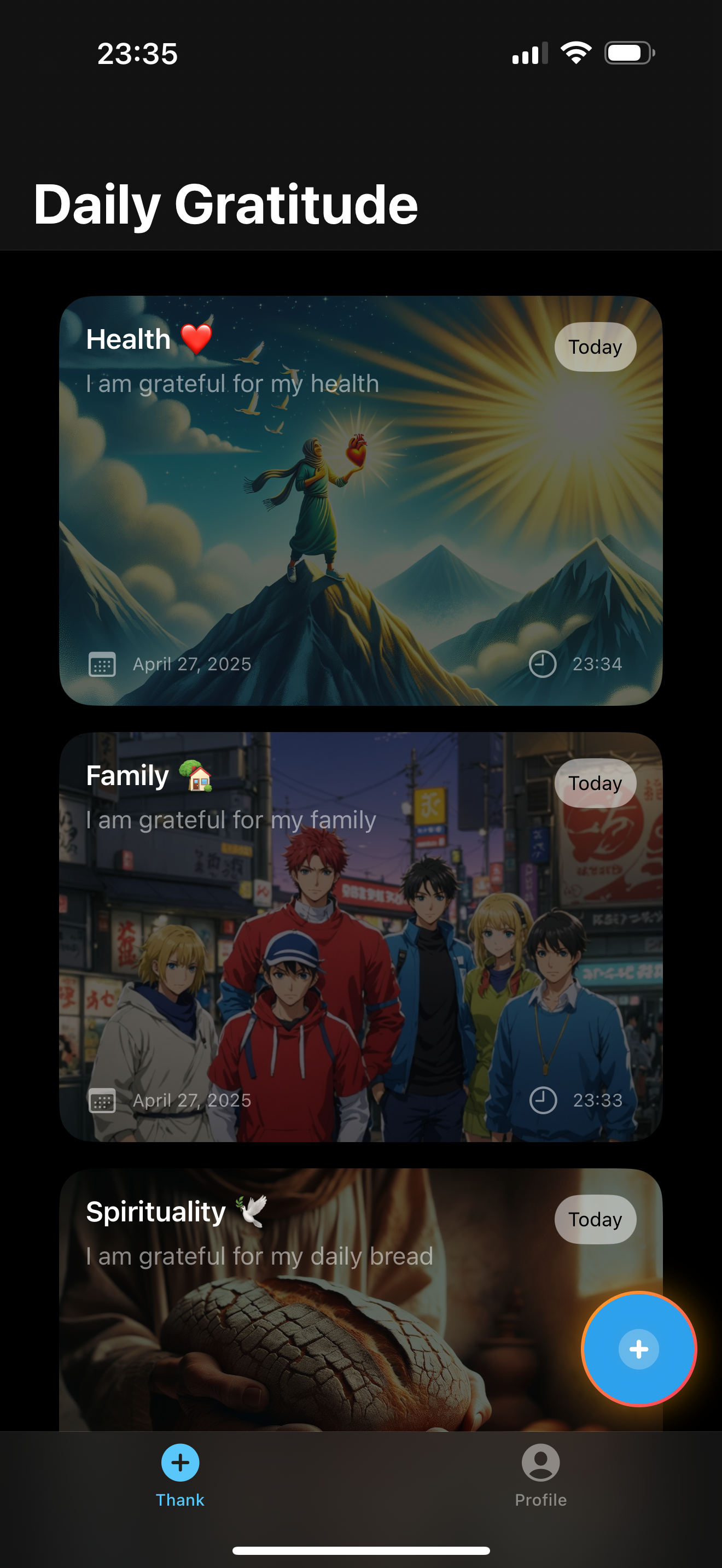
Task: Open the Family gratitude card
Action: pyautogui.click(x=360, y=937)
